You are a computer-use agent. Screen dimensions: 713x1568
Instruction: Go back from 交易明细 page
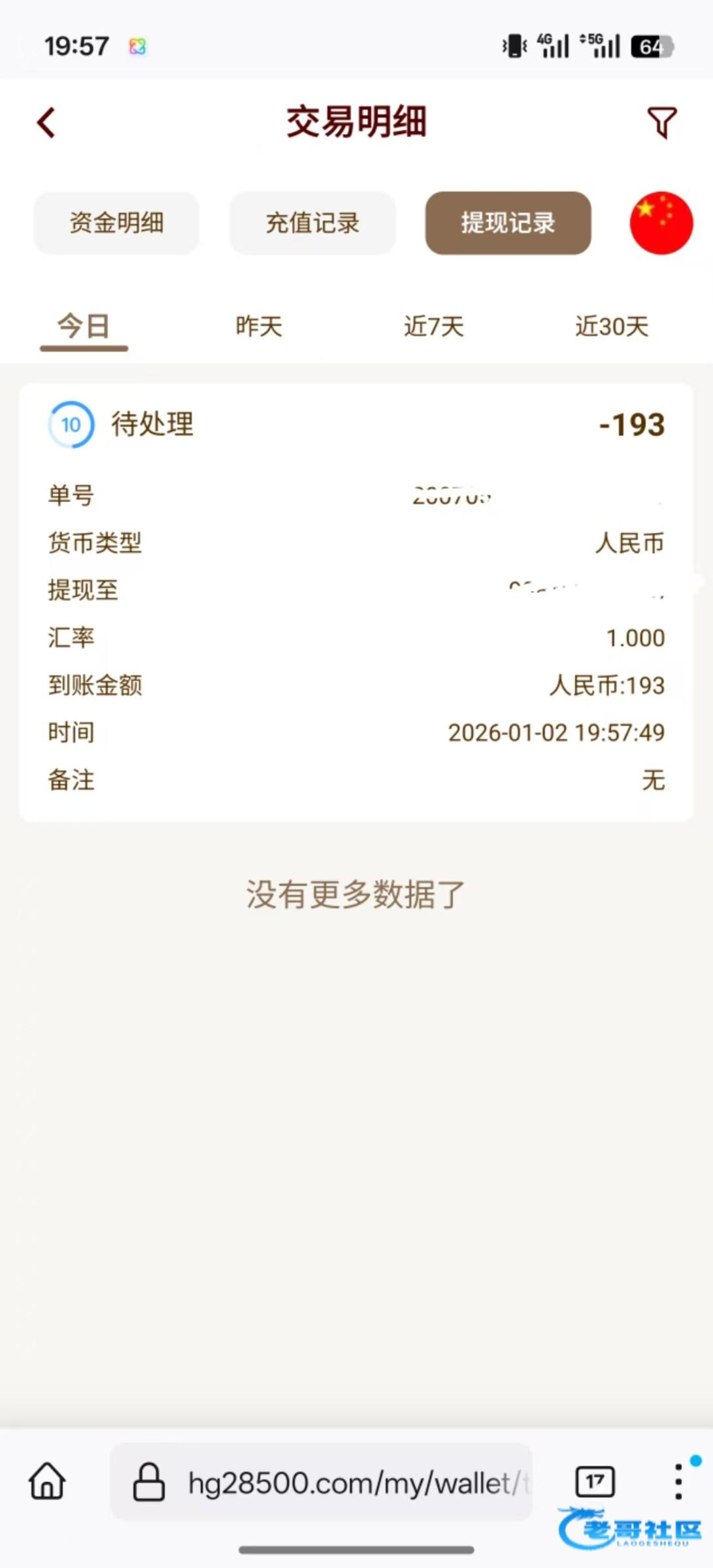click(46, 123)
